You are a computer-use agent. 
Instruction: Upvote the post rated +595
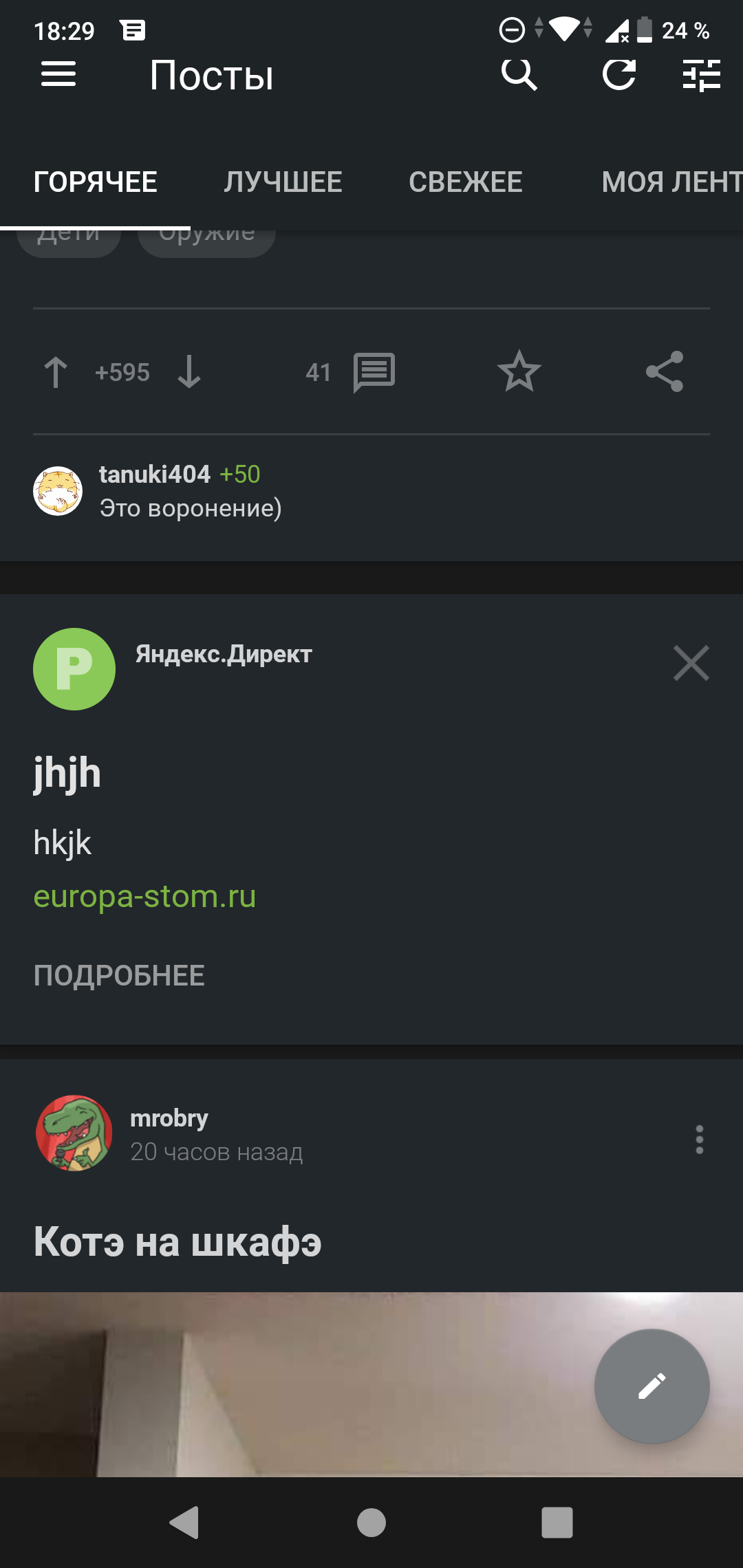(56, 372)
